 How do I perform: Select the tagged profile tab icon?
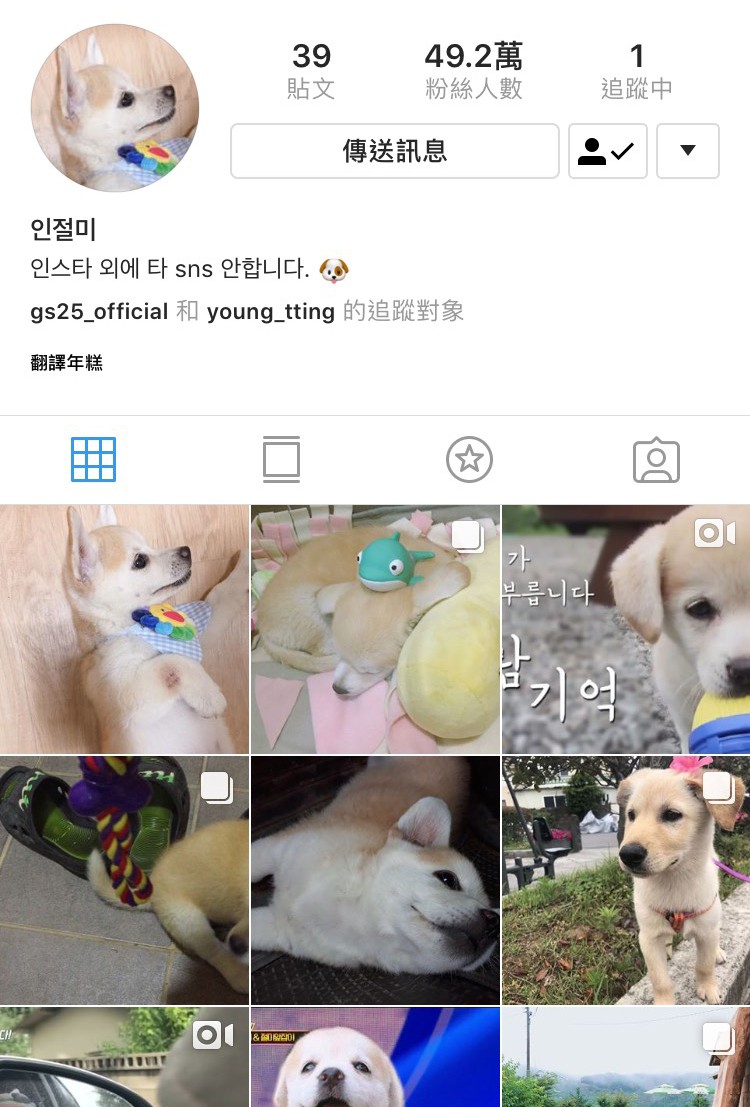[x=656, y=459]
